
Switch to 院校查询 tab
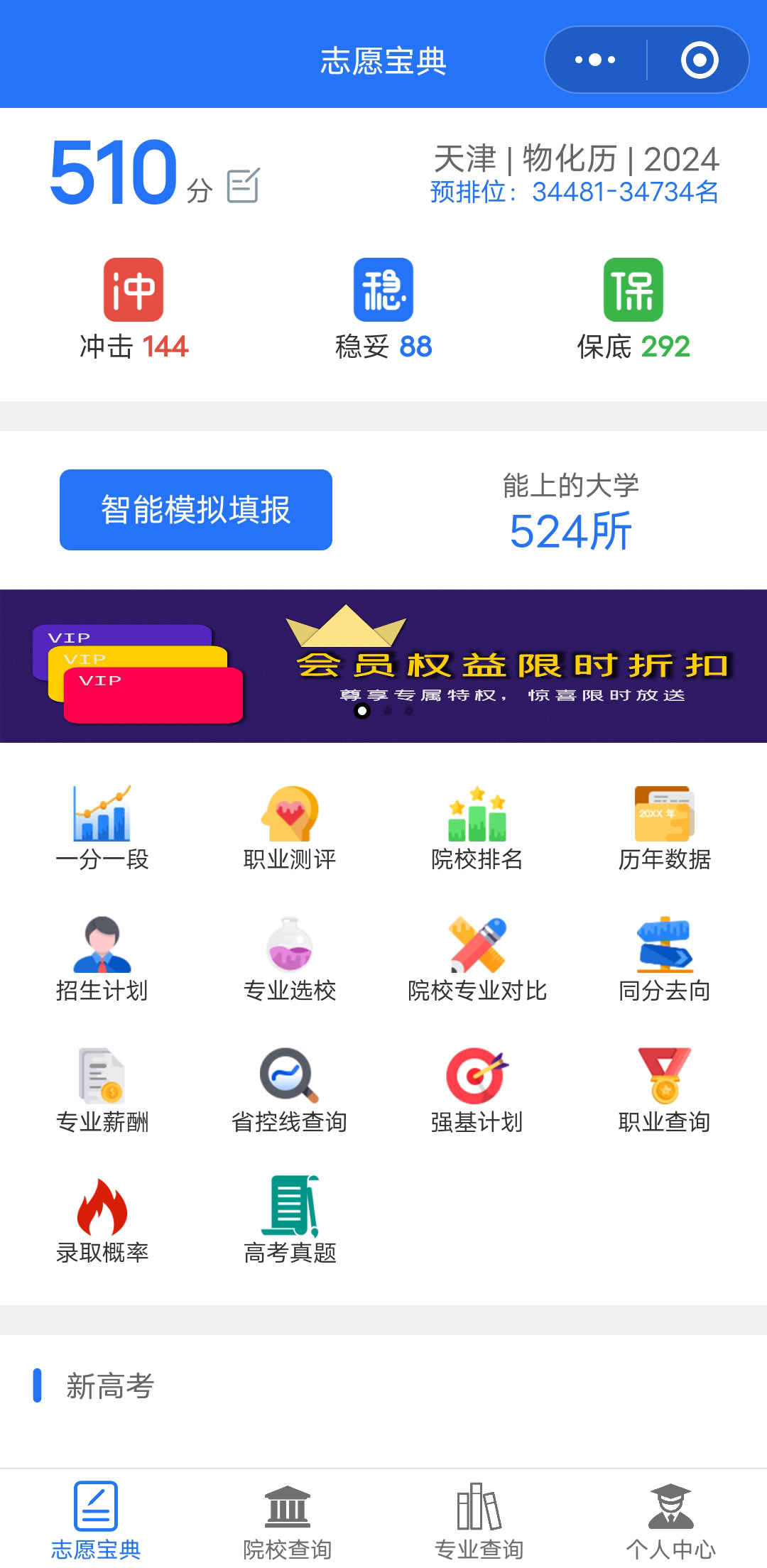tap(288, 1520)
